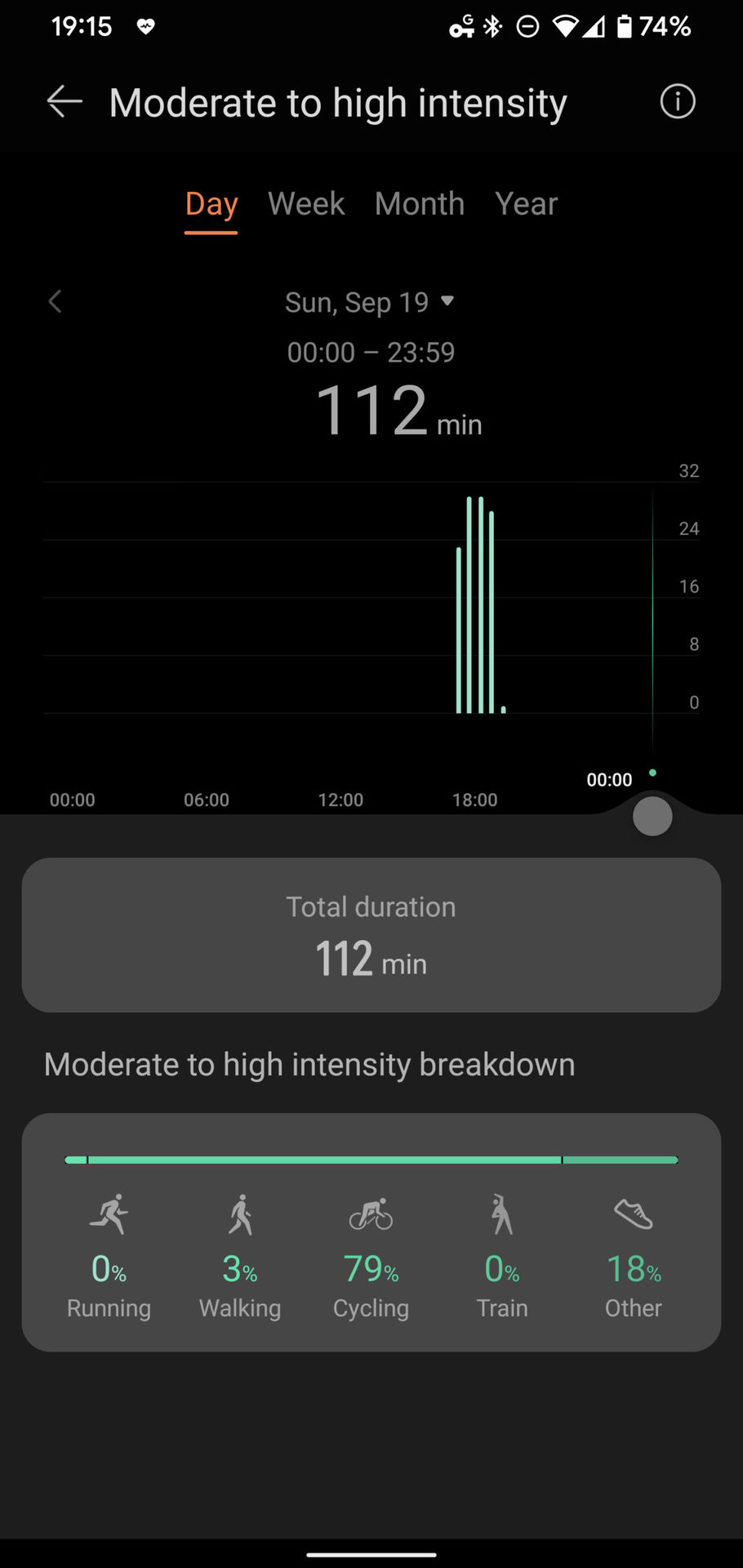The image size is (743, 1568).
Task: Open the info icon for intensity details
Action: [677, 102]
